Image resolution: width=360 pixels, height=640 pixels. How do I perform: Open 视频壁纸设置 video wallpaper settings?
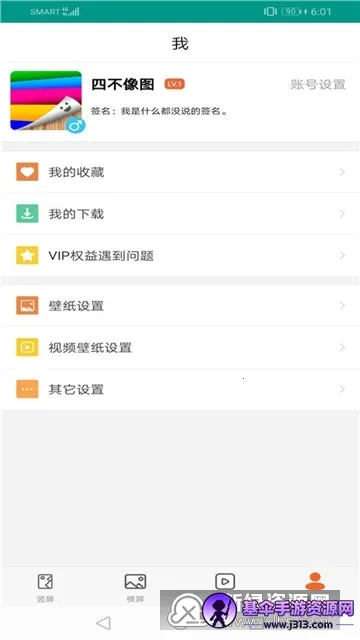point(180,347)
